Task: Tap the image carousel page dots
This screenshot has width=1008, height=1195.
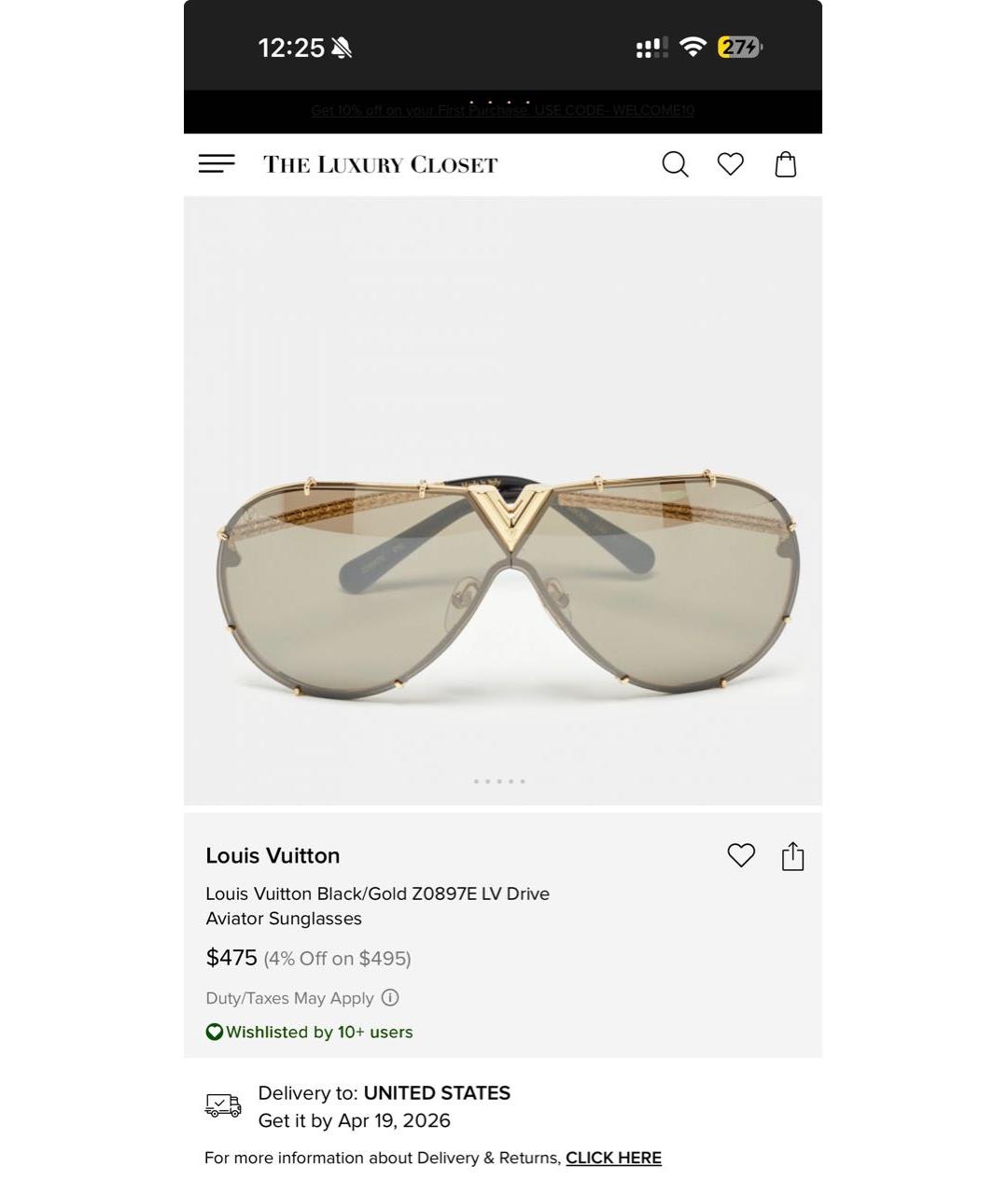Action: (x=499, y=781)
